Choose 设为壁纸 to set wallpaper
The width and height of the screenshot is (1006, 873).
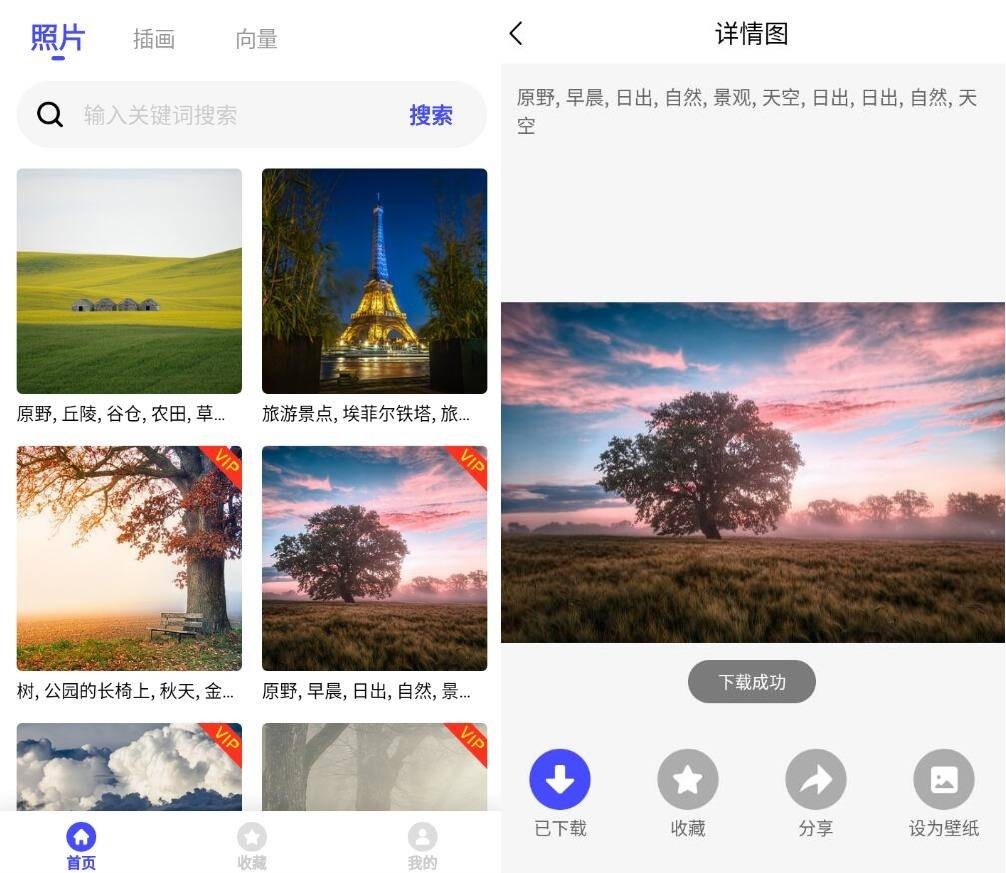click(944, 780)
